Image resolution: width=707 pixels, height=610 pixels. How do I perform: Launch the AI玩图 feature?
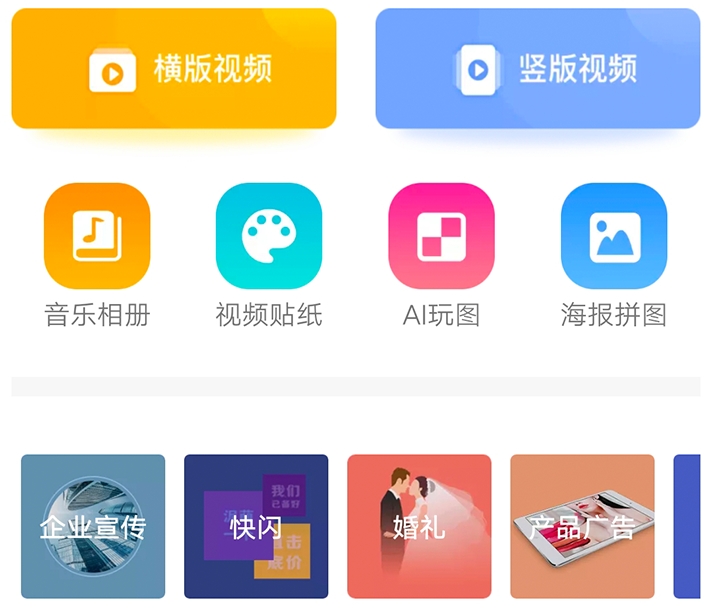(x=441, y=237)
